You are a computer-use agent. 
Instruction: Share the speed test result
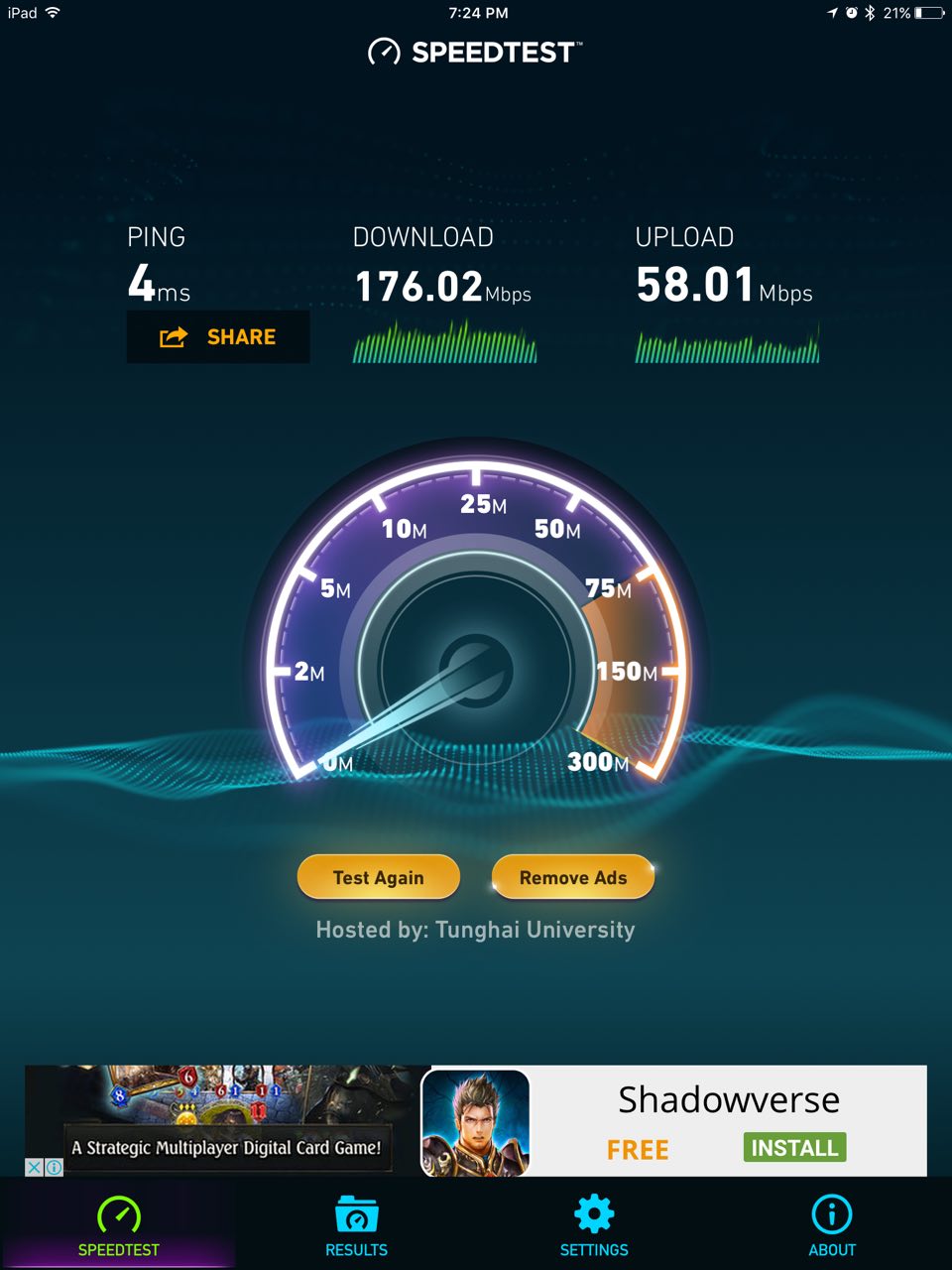click(x=218, y=337)
